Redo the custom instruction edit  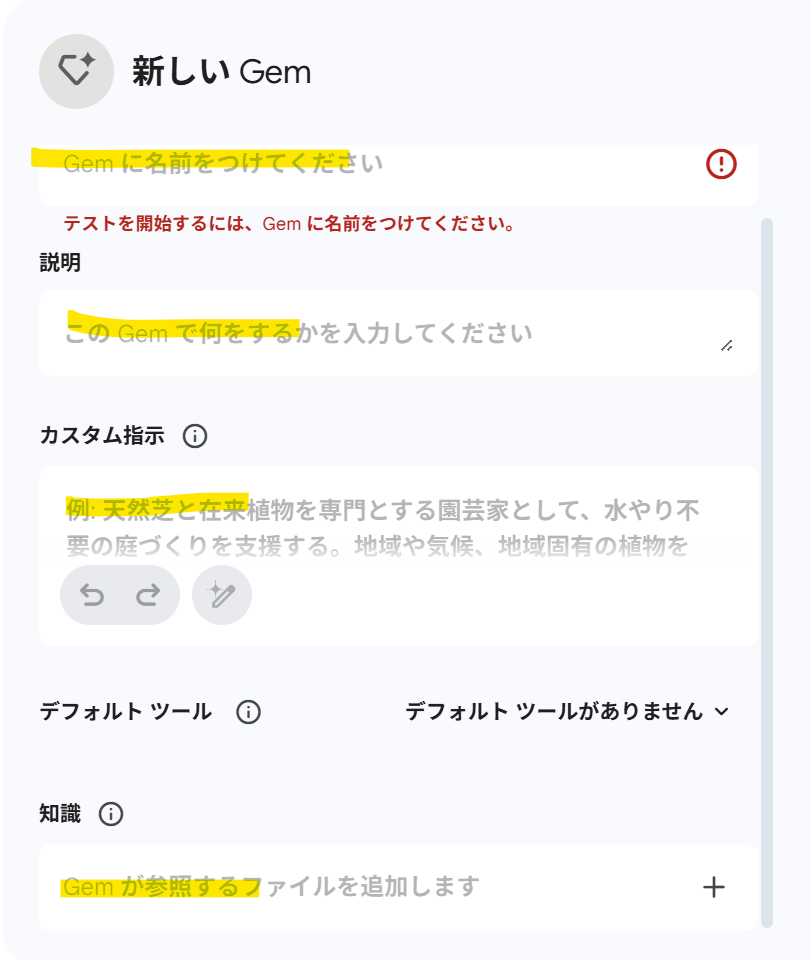pyautogui.click(x=148, y=595)
